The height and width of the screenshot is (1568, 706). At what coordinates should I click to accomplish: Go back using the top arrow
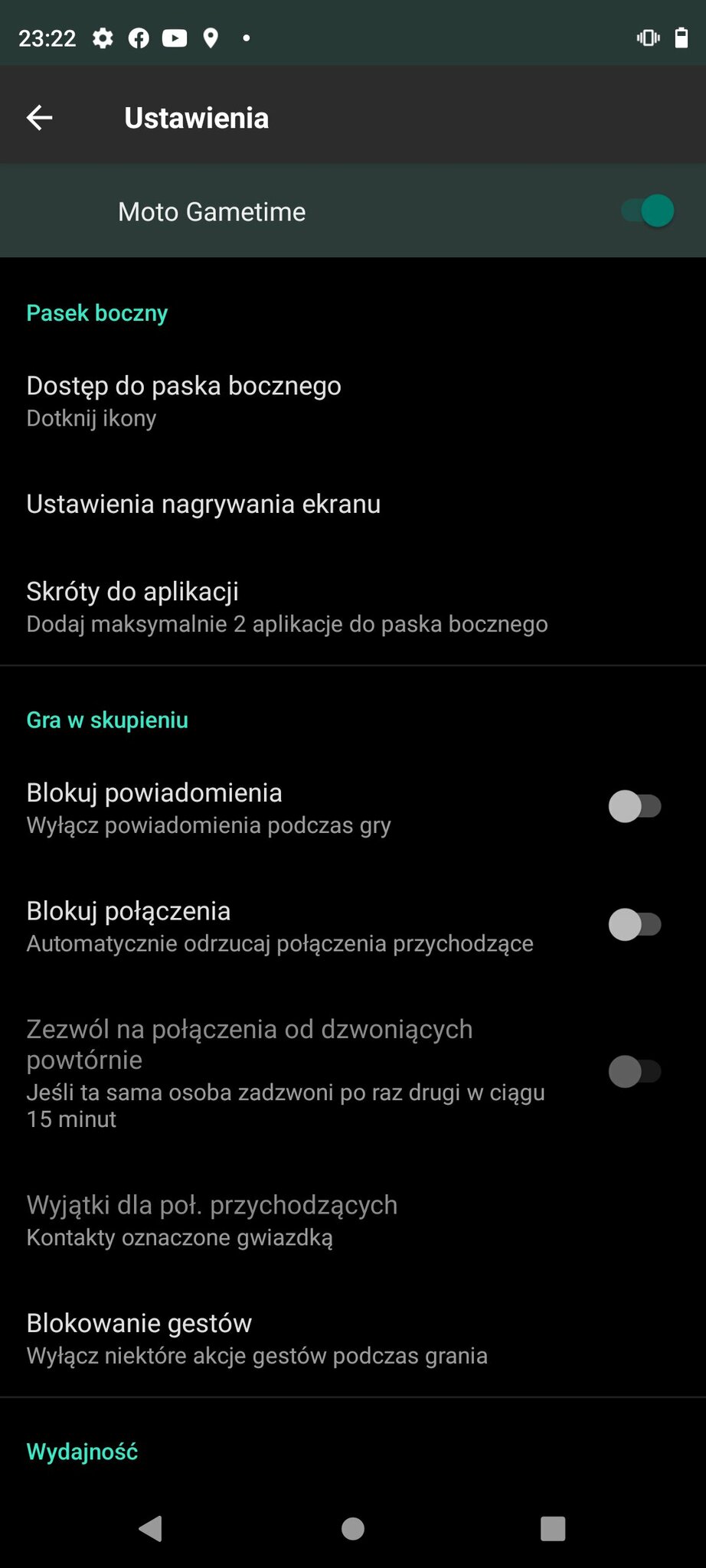pos(40,117)
